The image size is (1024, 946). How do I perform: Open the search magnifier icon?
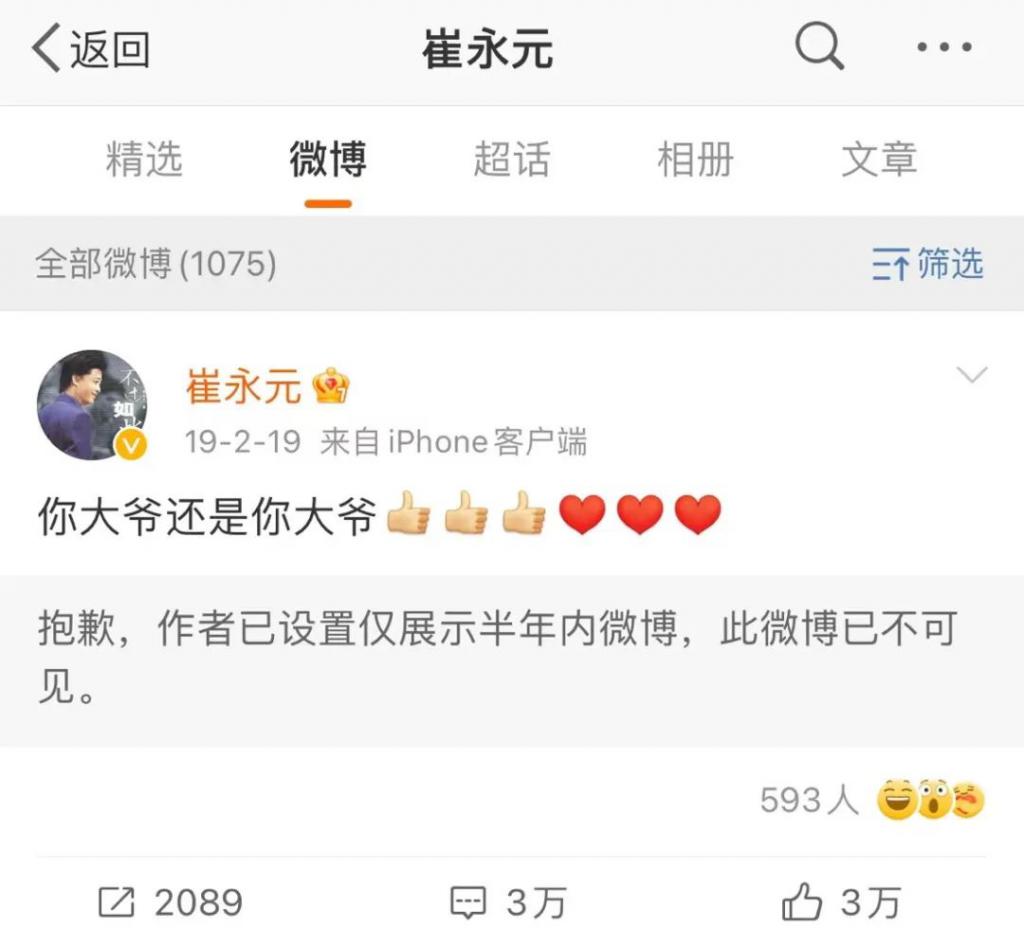[819, 47]
